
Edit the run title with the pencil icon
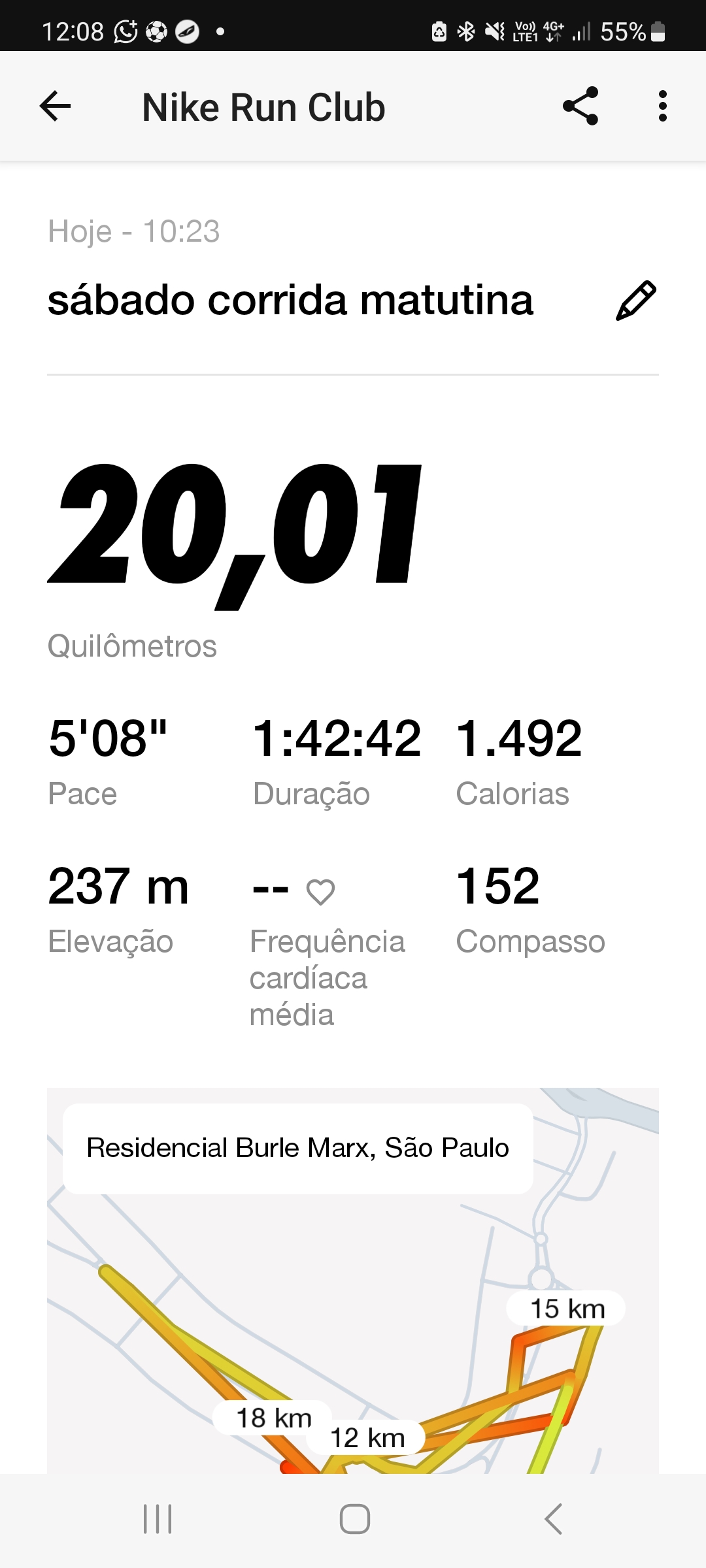635,301
